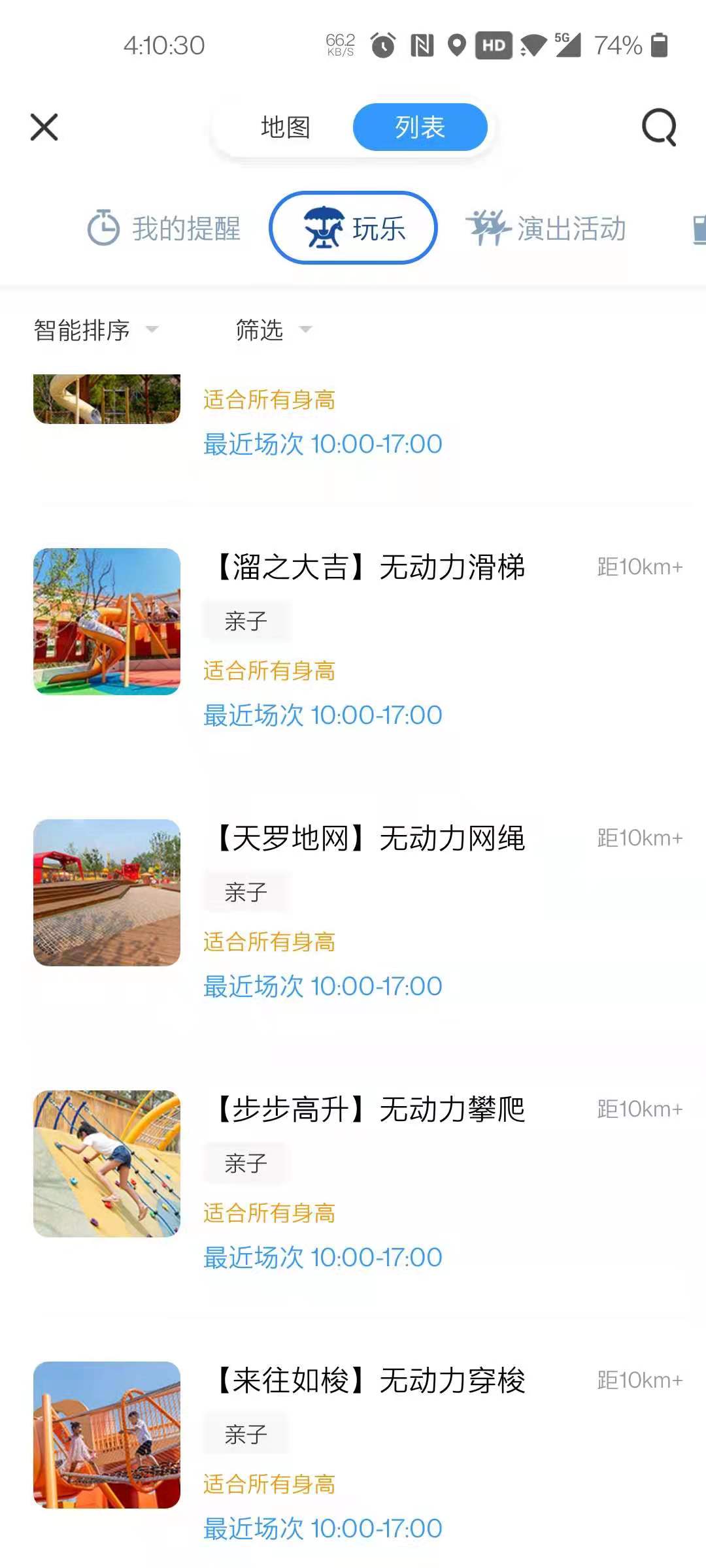Switch to the 玩乐 category tab
This screenshot has width=706, height=1568.
click(x=354, y=229)
